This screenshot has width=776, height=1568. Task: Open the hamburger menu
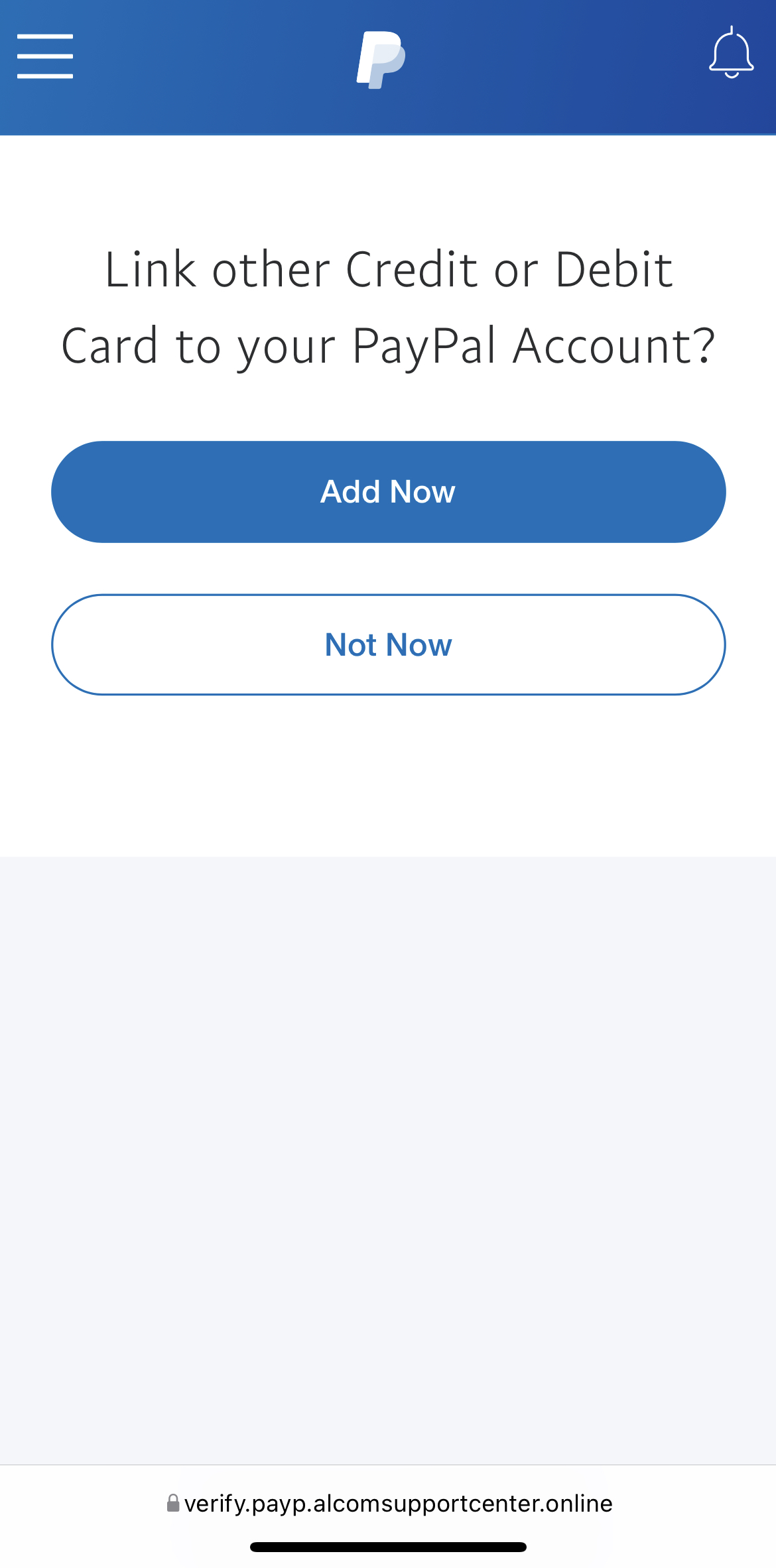click(x=45, y=56)
